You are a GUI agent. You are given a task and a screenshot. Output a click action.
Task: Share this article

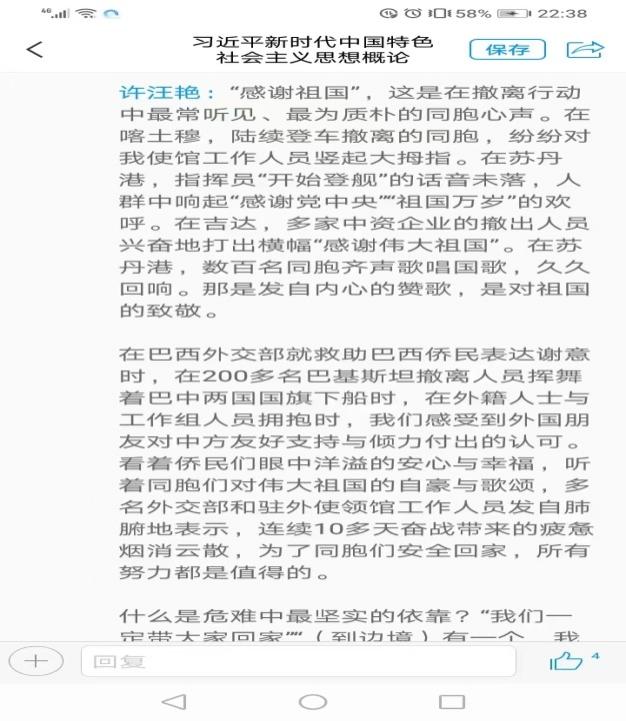tap(585, 49)
